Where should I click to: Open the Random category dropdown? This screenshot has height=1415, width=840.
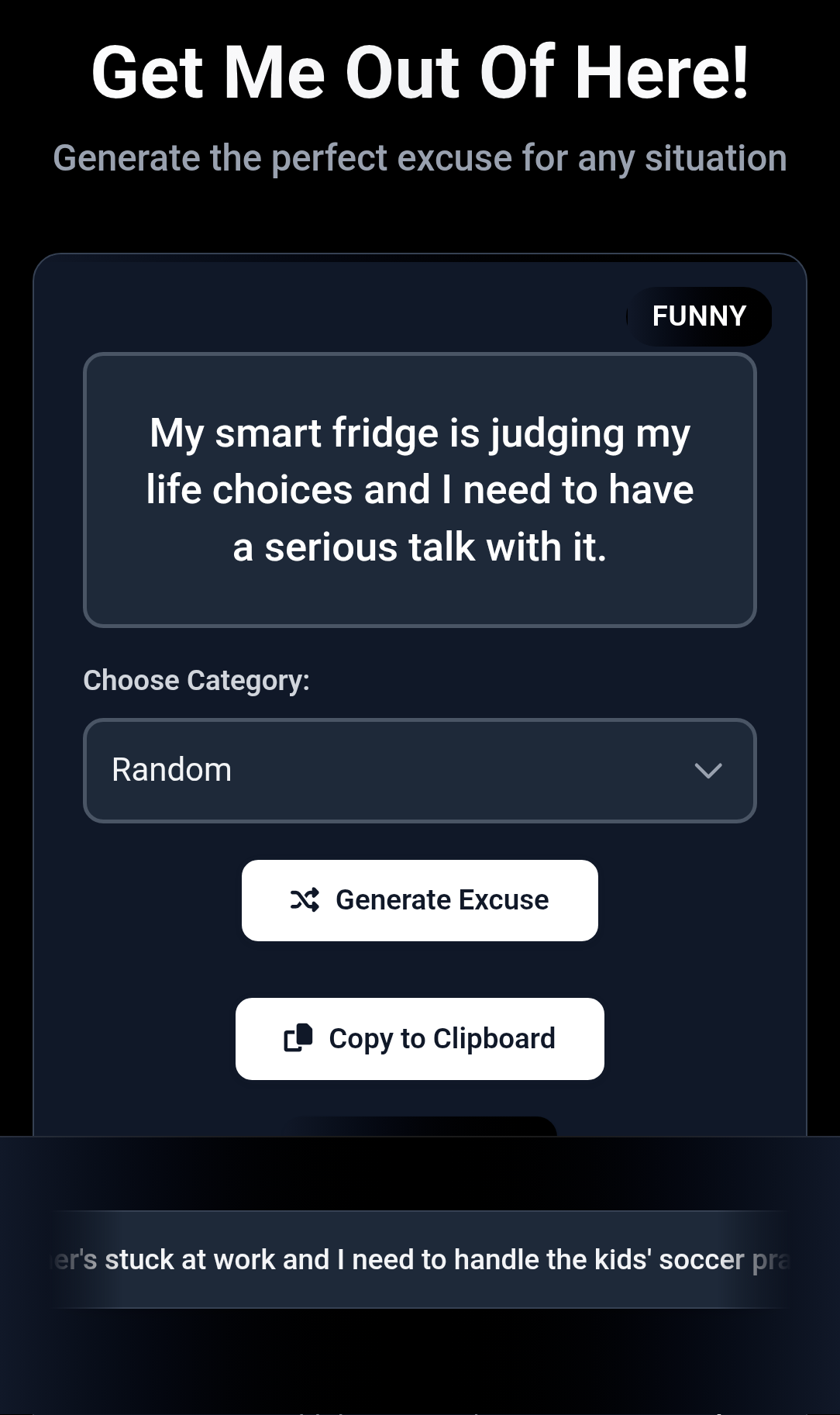point(419,770)
